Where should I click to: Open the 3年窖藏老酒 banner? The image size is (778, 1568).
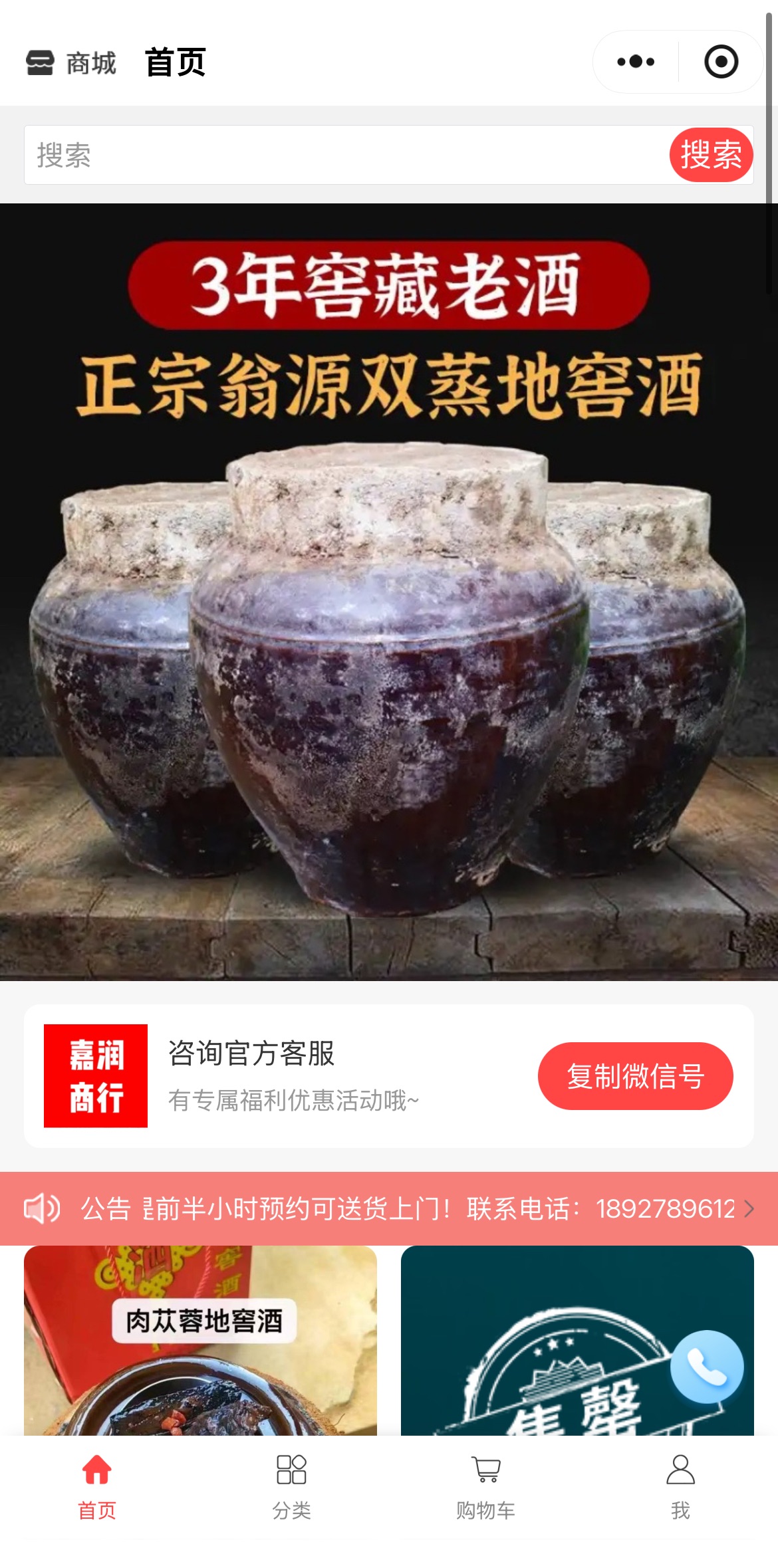pyautogui.click(x=389, y=592)
